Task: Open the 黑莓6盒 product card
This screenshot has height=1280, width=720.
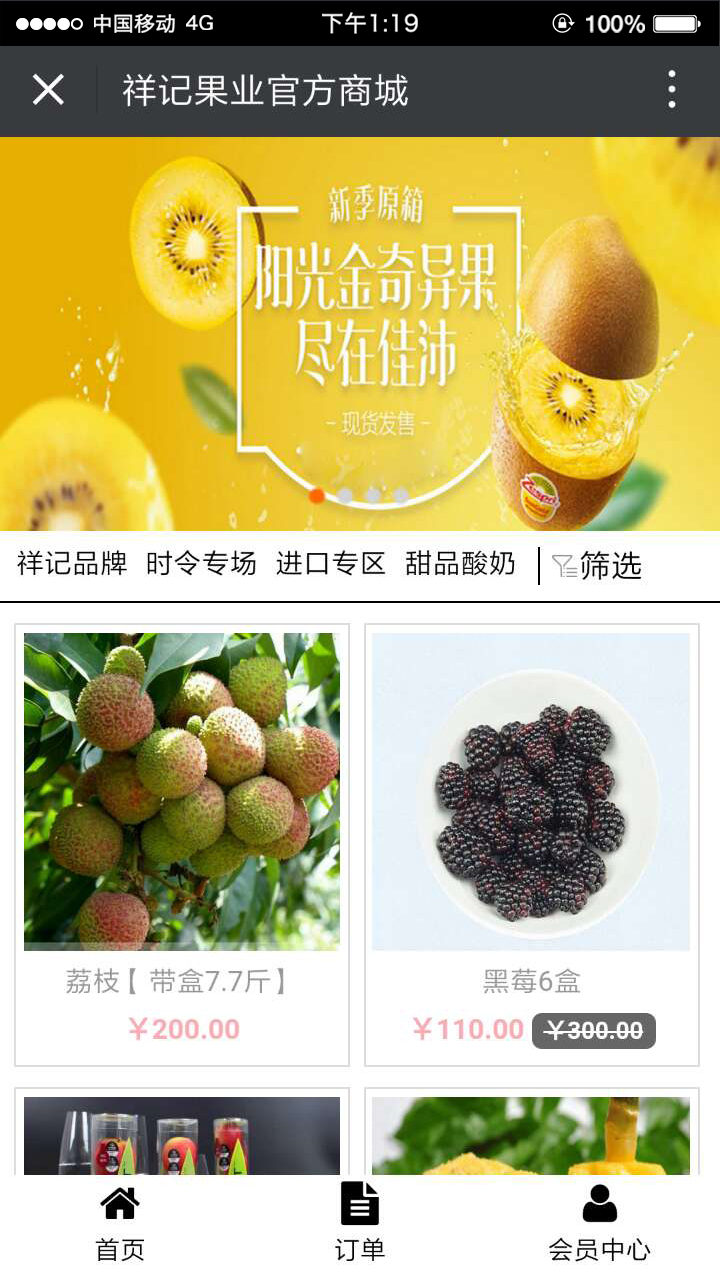Action: [x=531, y=845]
